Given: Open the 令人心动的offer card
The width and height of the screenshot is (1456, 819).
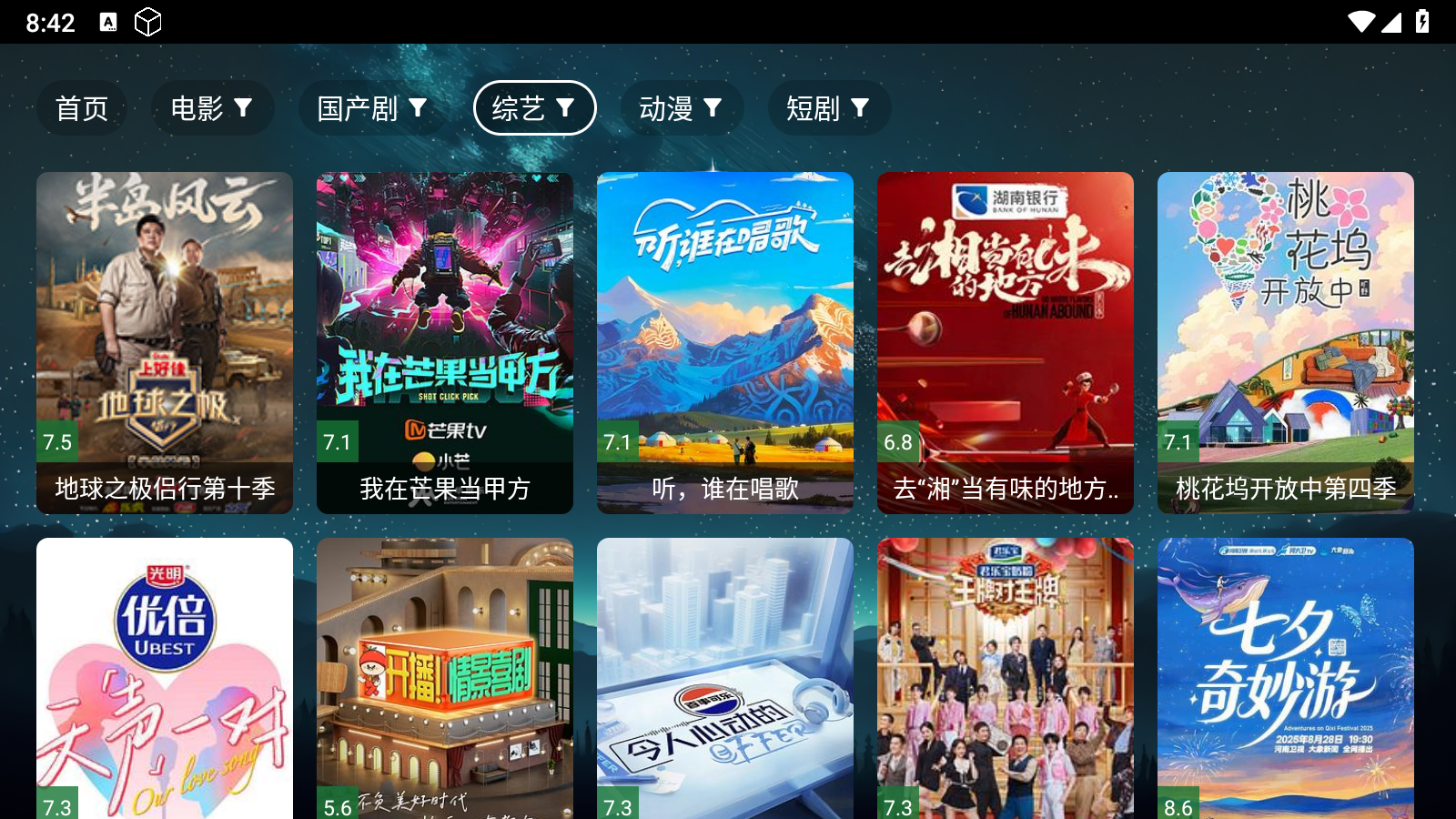Looking at the screenshot, I should point(725,678).
